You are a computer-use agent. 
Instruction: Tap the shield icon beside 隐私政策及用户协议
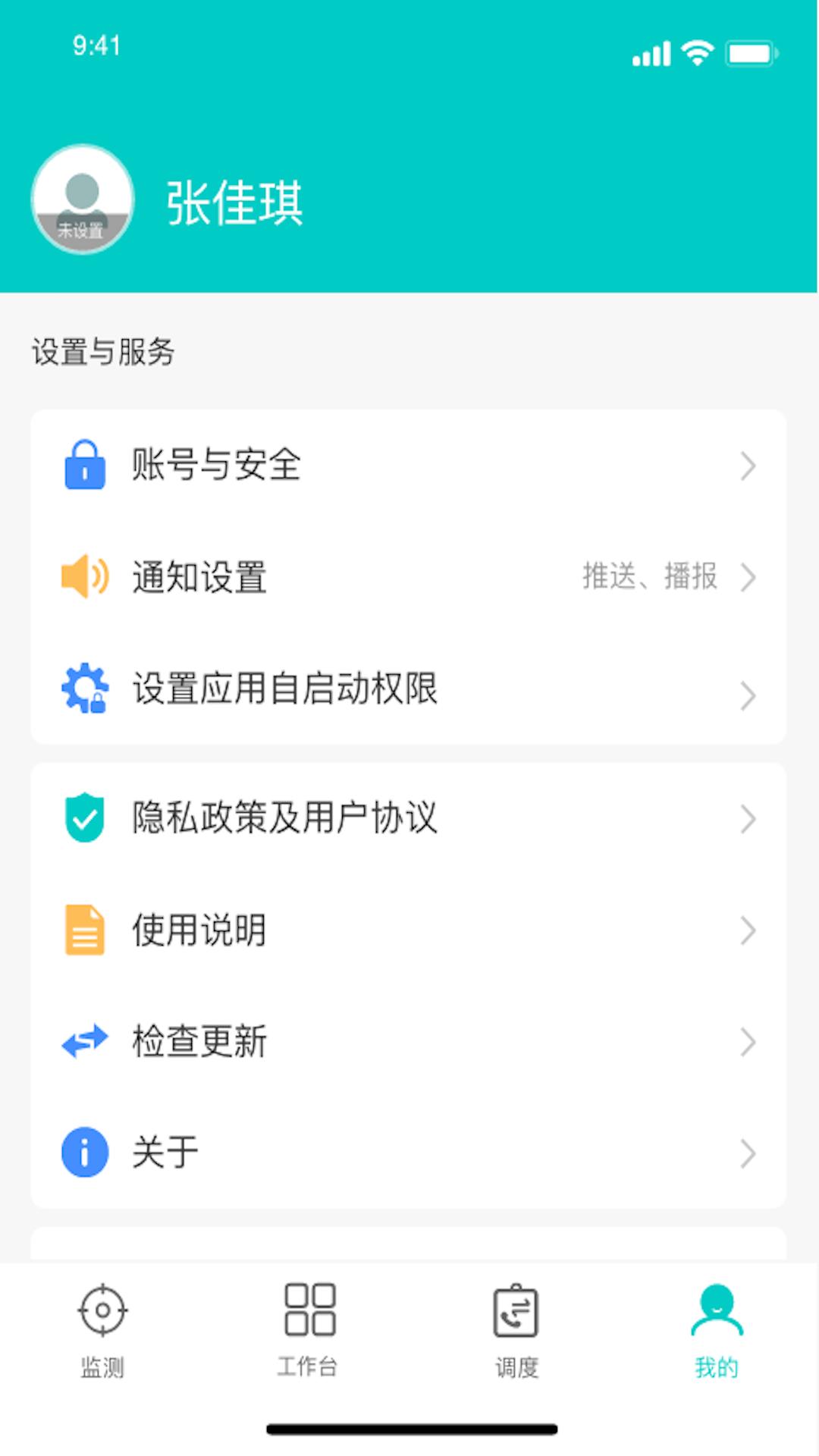point(85,817)
